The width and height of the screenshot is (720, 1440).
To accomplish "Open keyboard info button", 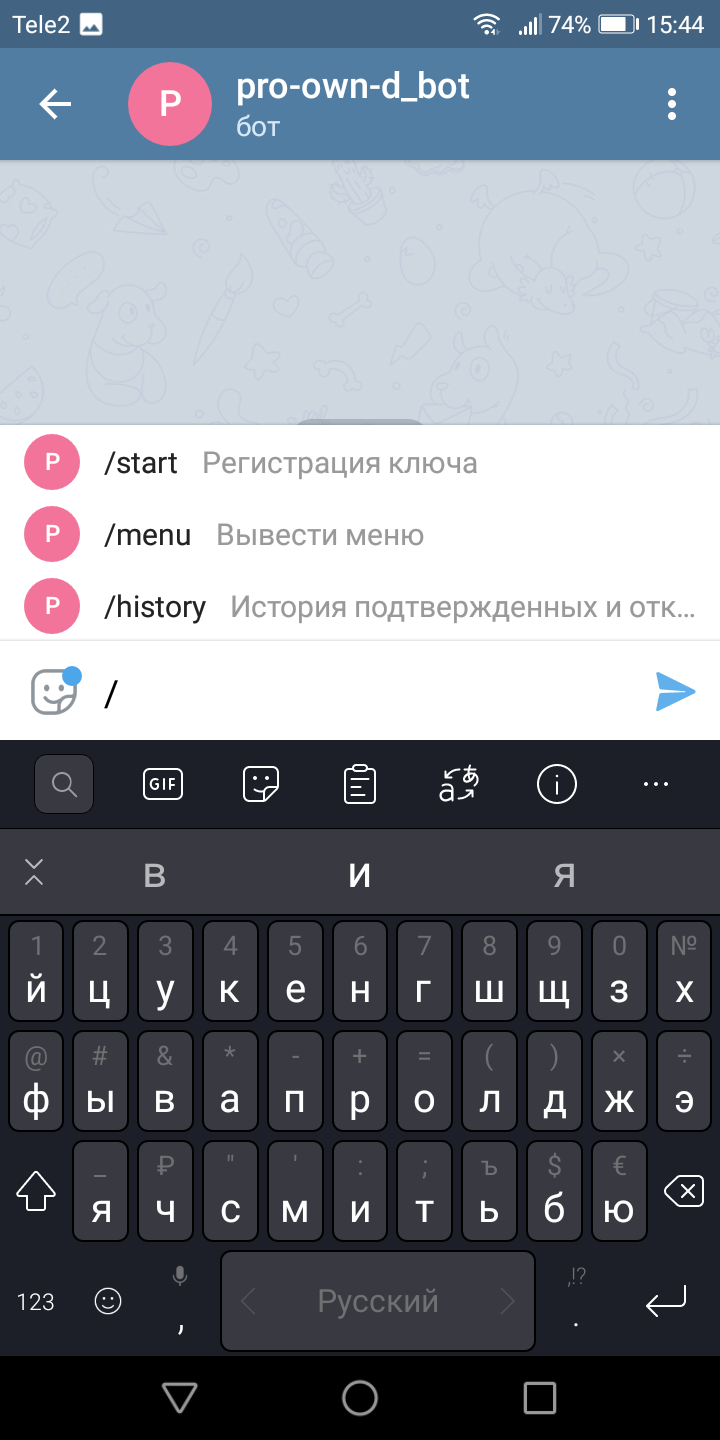I will point(557,785).
